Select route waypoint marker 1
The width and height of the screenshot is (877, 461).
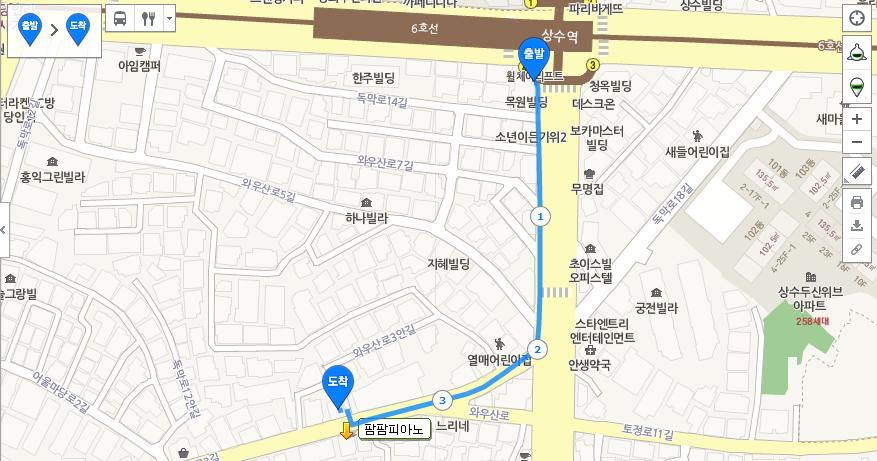tap(540, 216)
